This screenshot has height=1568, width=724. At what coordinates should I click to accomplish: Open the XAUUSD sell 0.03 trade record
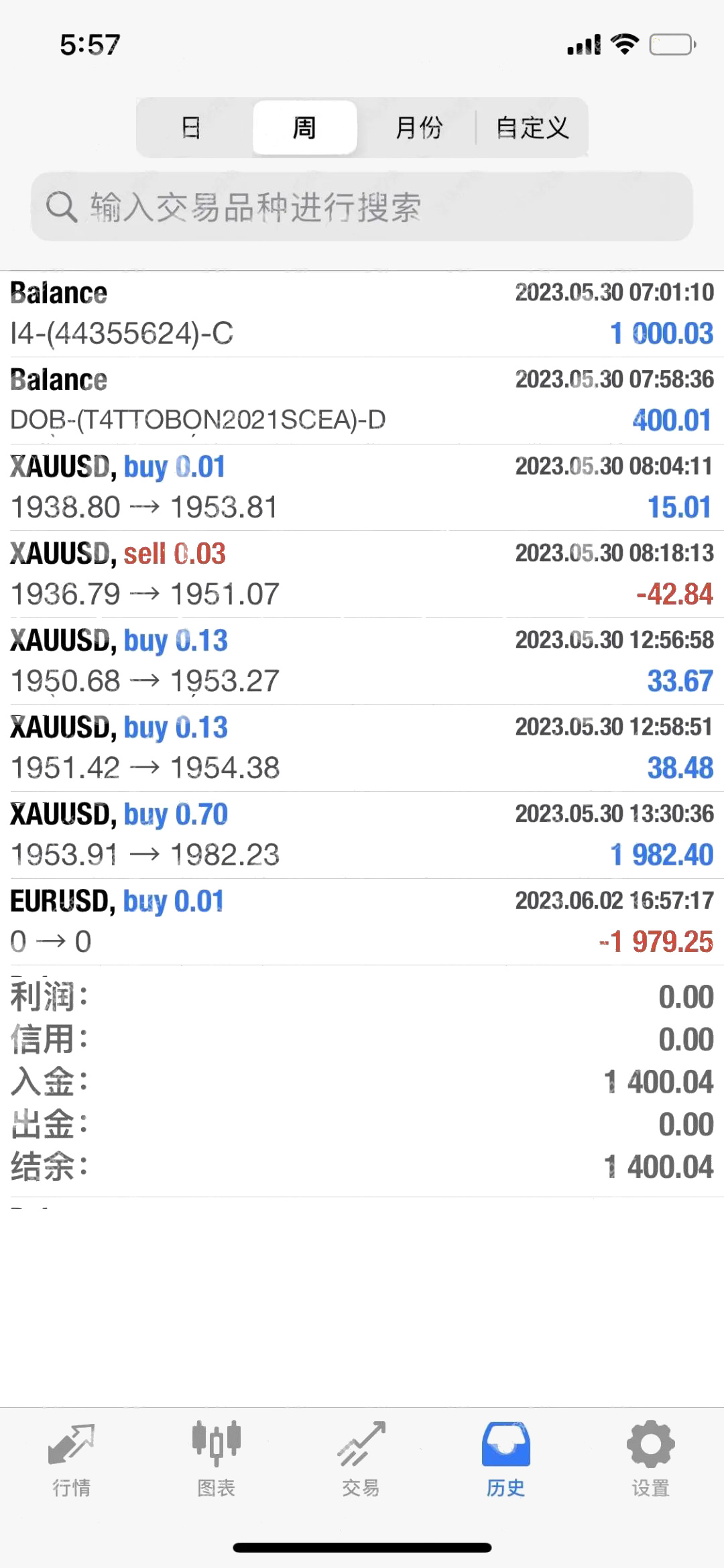(362, 575)
